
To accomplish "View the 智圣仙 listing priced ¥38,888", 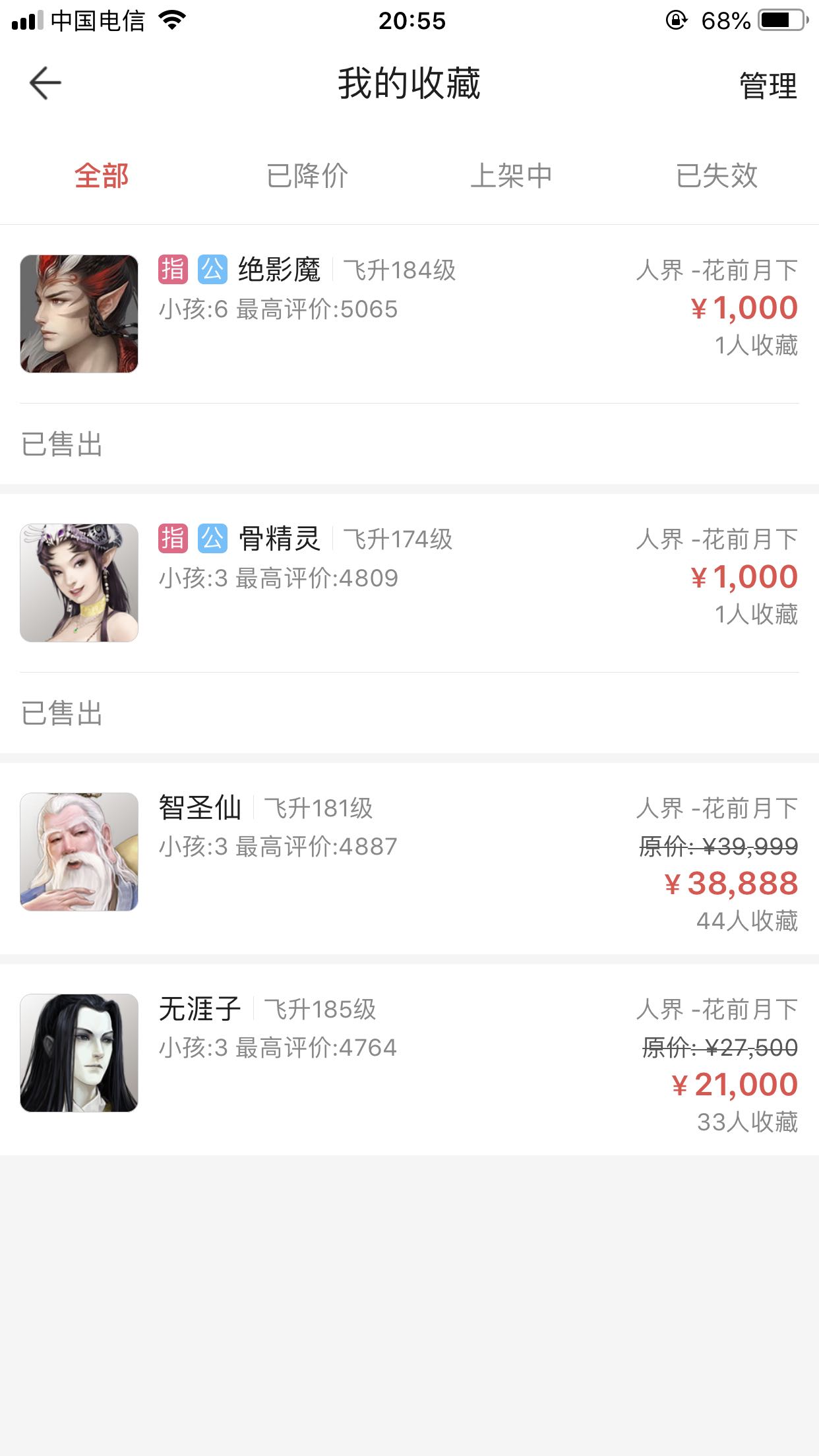I will (409, 857).
